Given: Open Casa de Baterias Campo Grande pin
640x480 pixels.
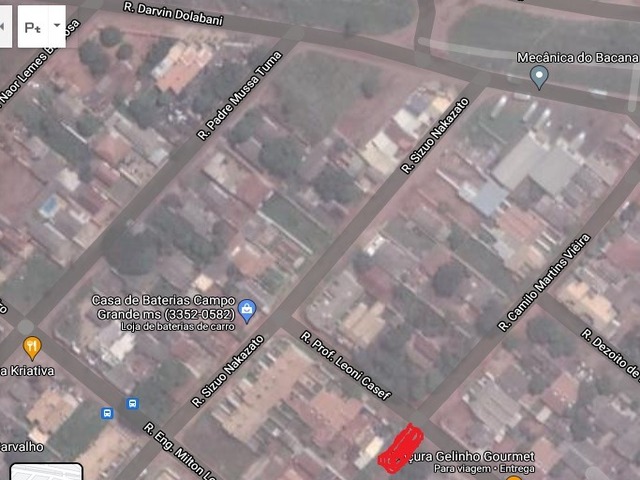Looking at the screenshot, I should pyautogui.click(x=248, y=310).
